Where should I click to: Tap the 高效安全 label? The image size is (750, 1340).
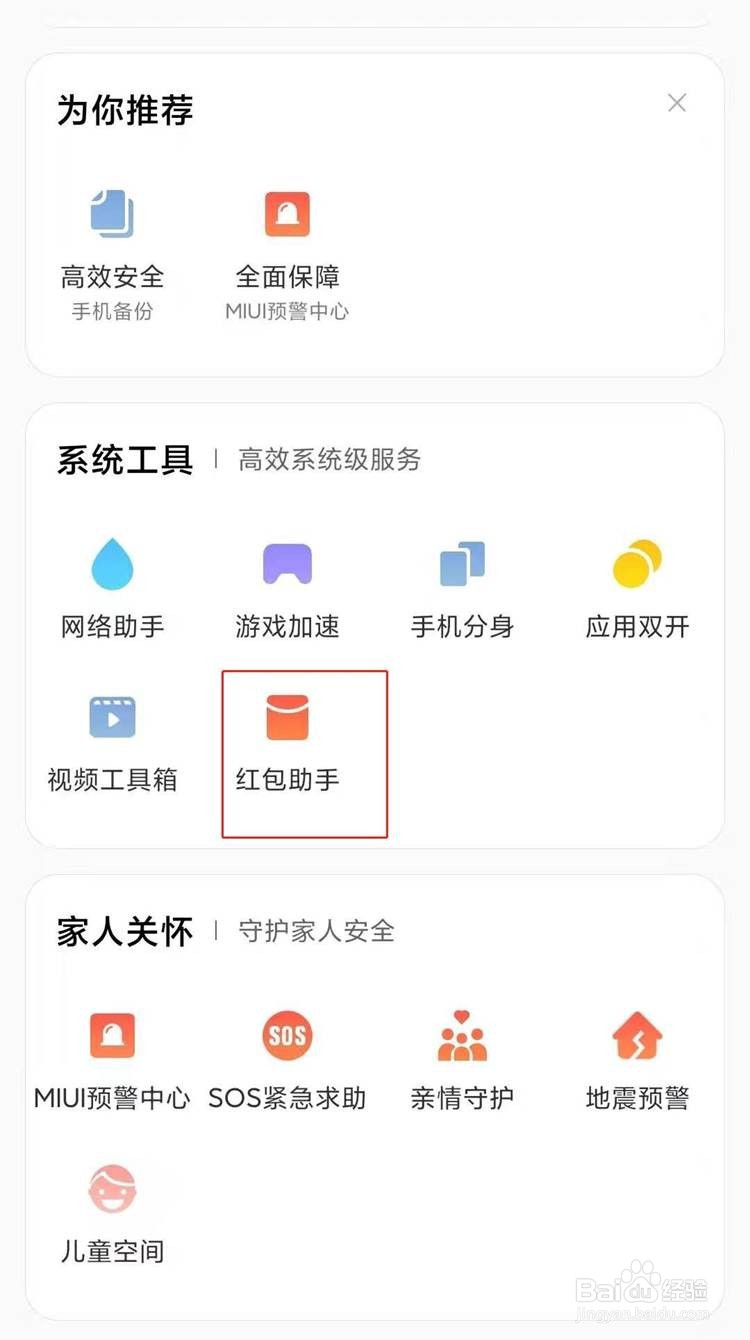(x=113, y=277)
